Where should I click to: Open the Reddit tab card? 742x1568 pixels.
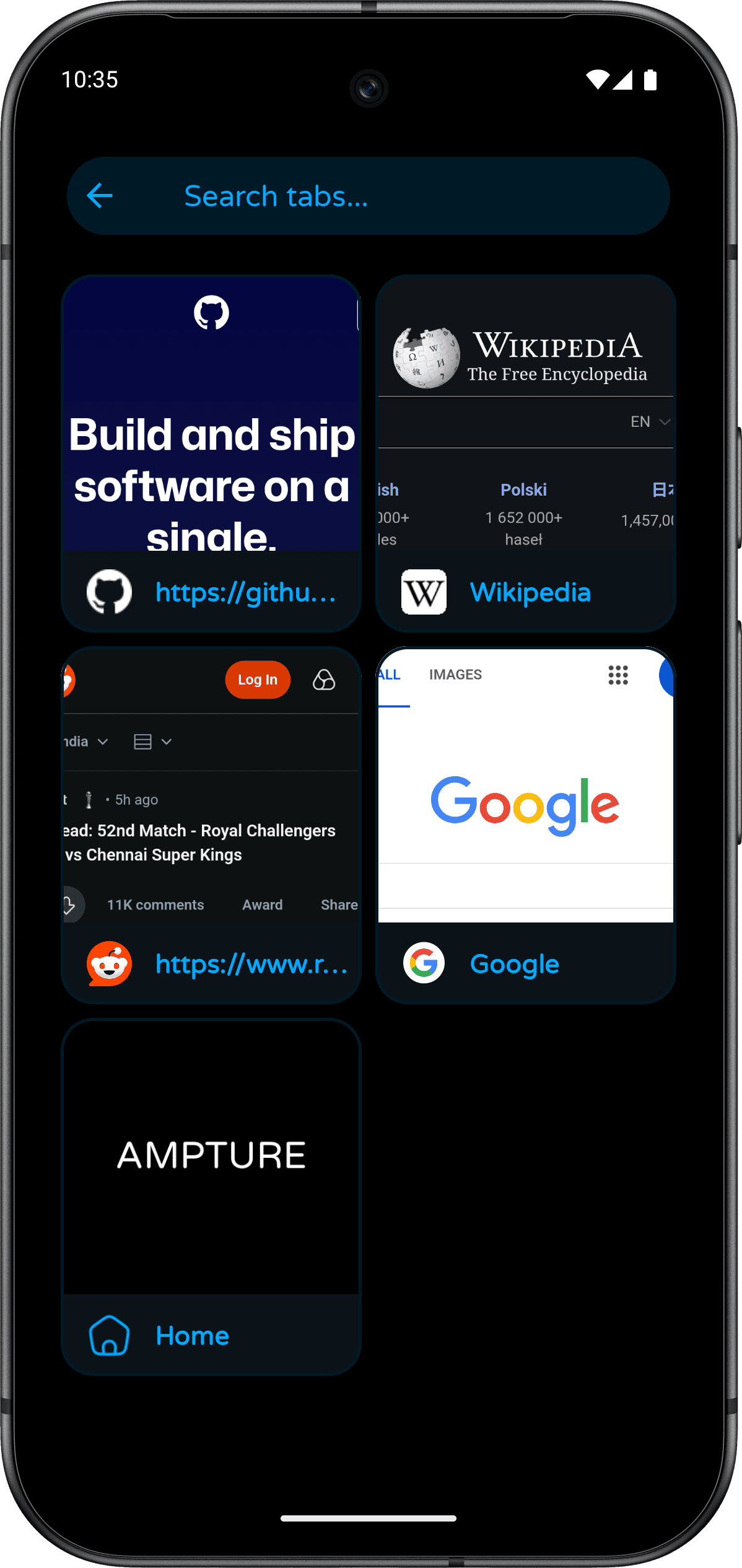click(211, 824)
